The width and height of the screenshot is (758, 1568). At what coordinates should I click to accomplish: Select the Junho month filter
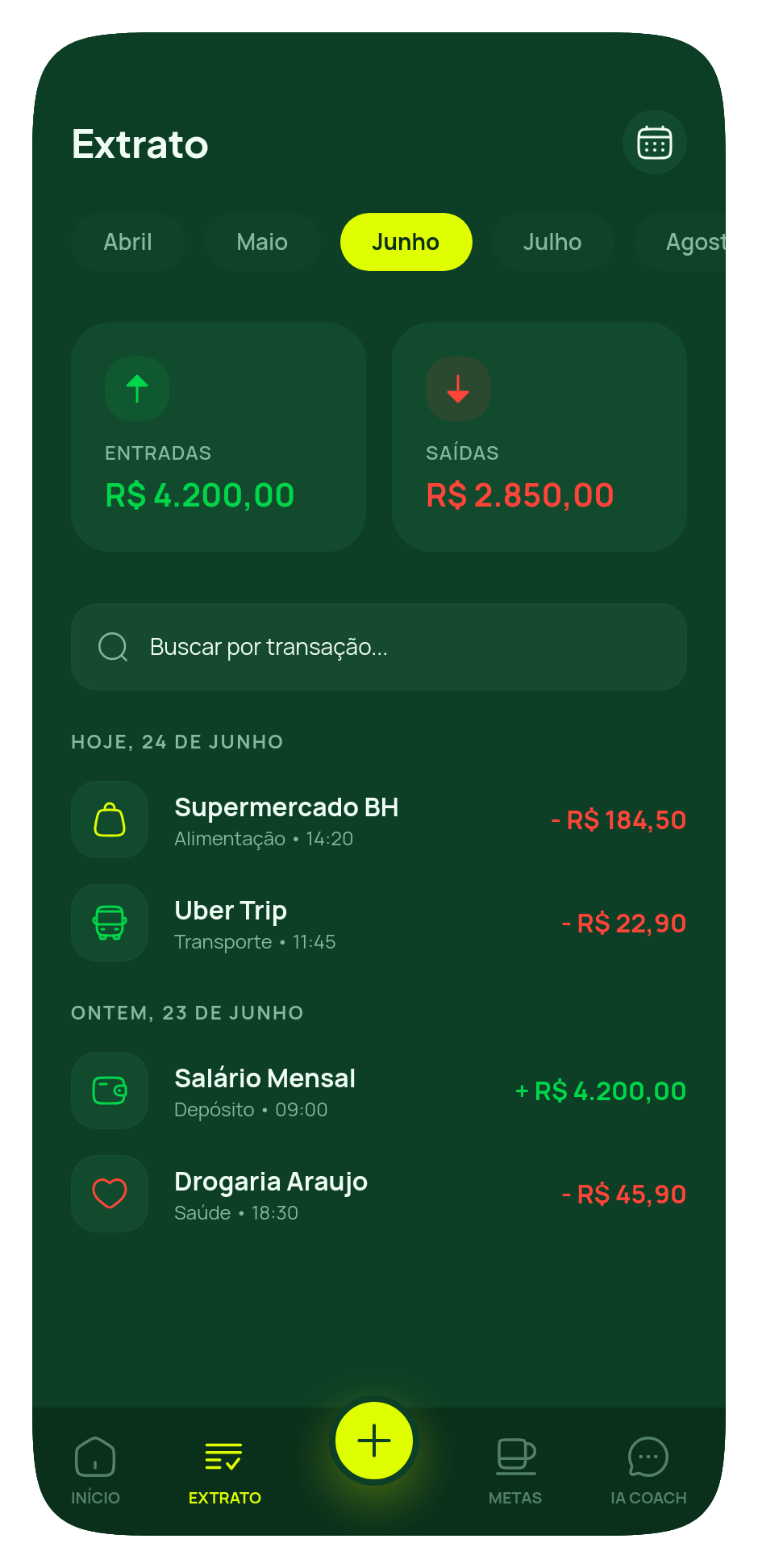(x=406, y=241)
